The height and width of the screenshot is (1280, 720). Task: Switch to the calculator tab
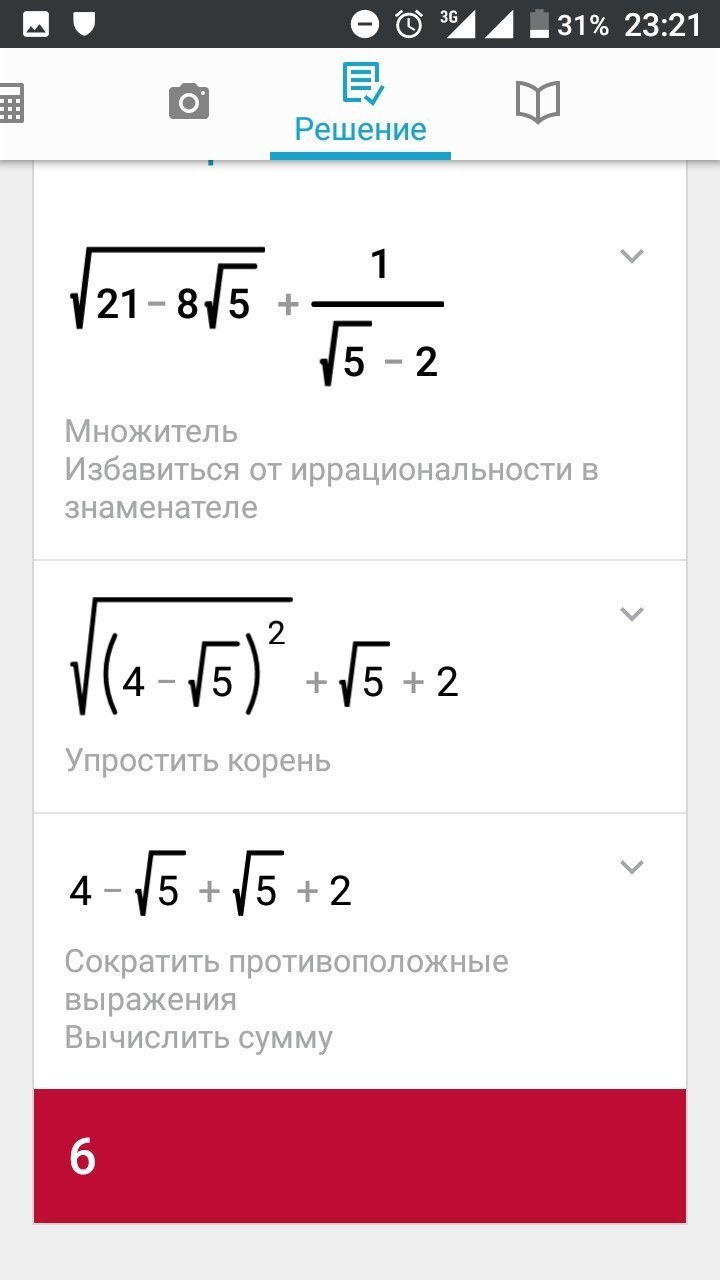pyautogui.click(x=10, y=102)
